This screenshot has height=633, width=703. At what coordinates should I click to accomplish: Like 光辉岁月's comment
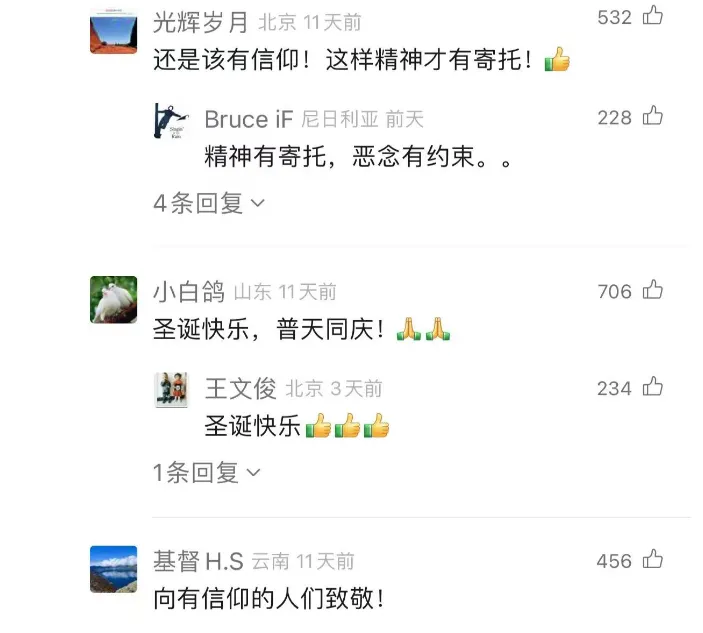pos(652,15)
